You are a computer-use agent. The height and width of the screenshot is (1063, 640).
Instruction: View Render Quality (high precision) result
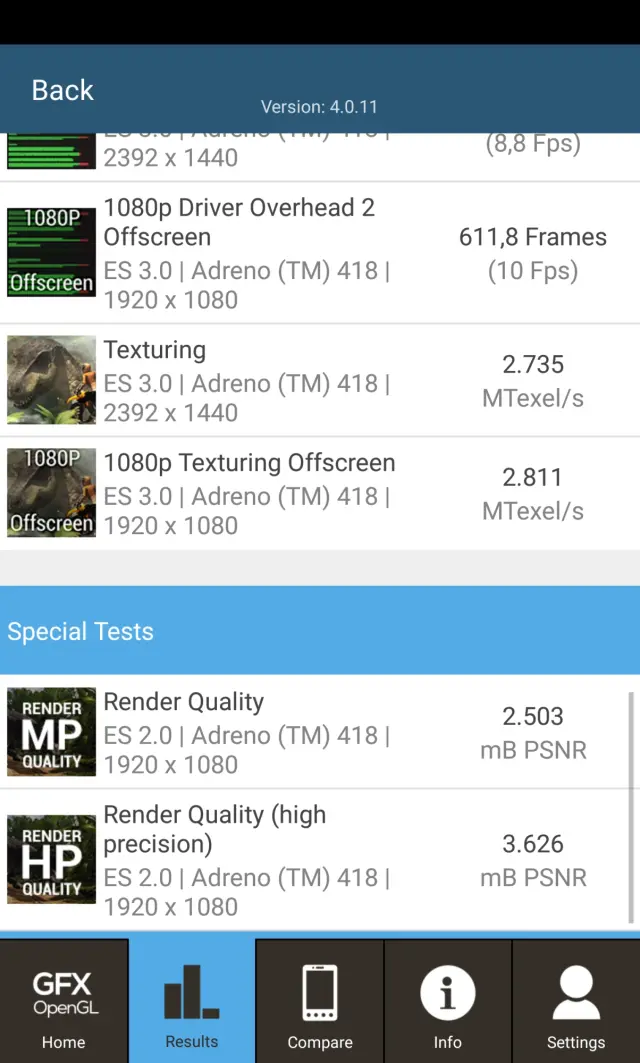(320, 860)
